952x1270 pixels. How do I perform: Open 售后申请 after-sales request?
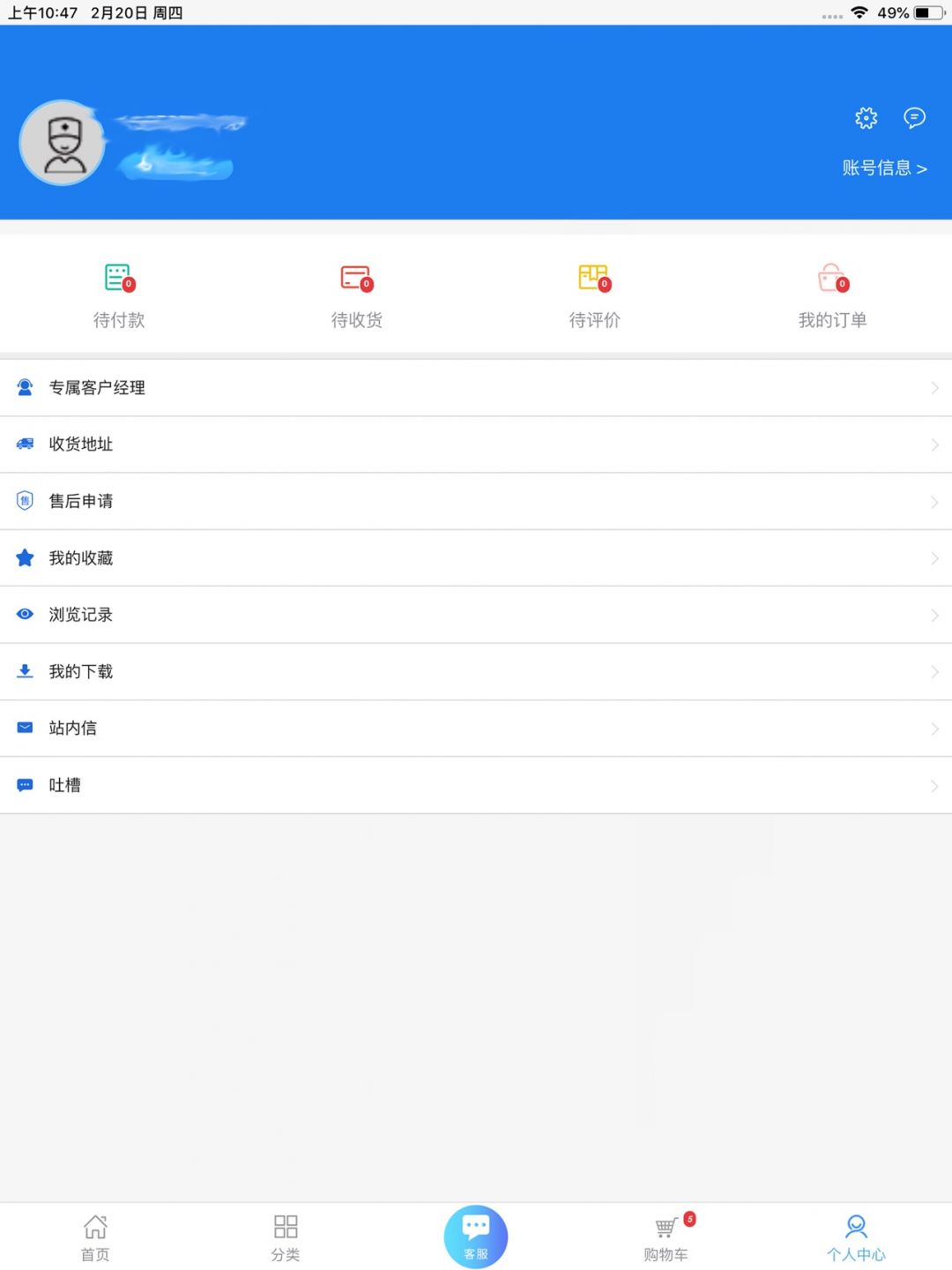(x=476, y=502)
